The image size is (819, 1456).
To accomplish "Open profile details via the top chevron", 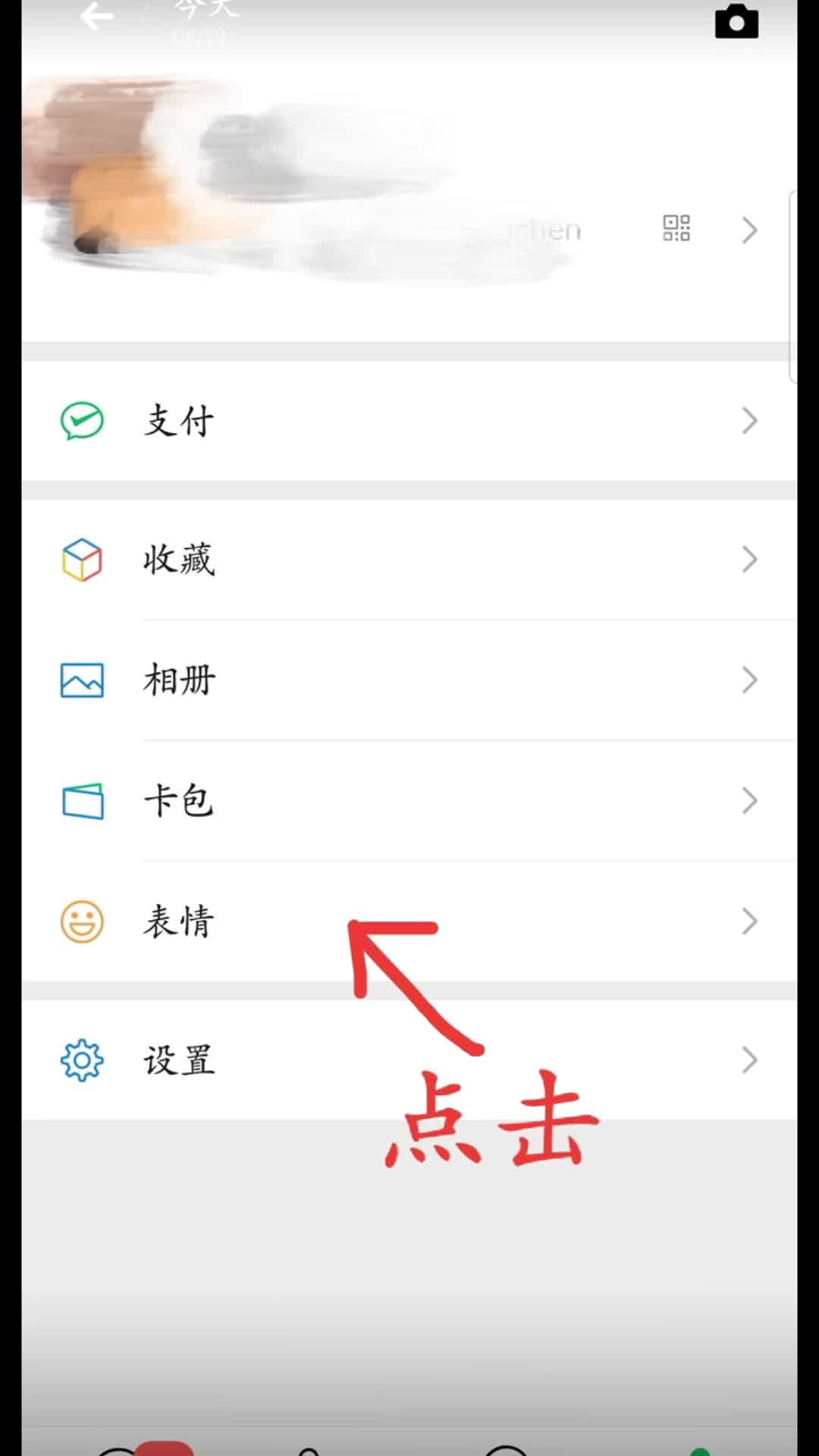I will 749,230.
